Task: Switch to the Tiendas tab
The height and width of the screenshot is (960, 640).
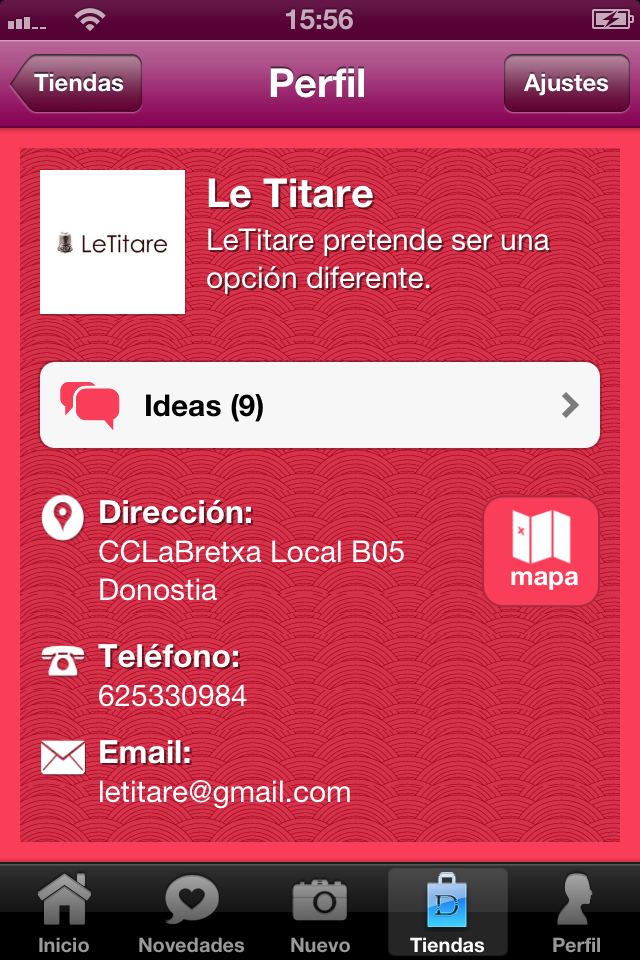Action: pos(447,912)
